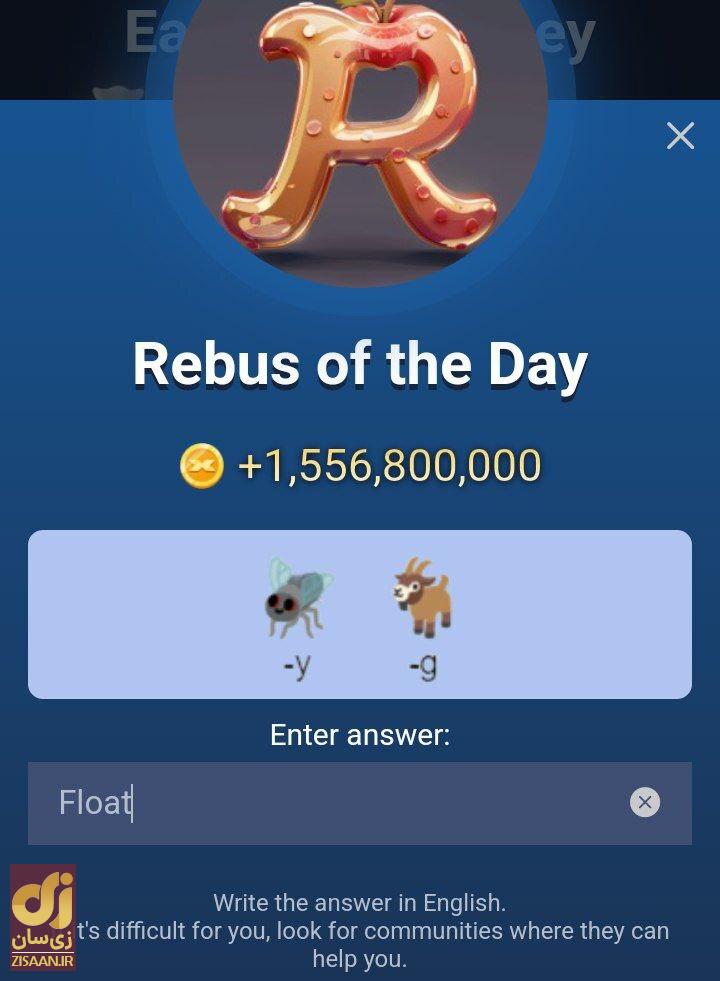The image size is (720, 981).
Task: Close the Rebus of the Day dialog
Action: (x=680, y=136)
